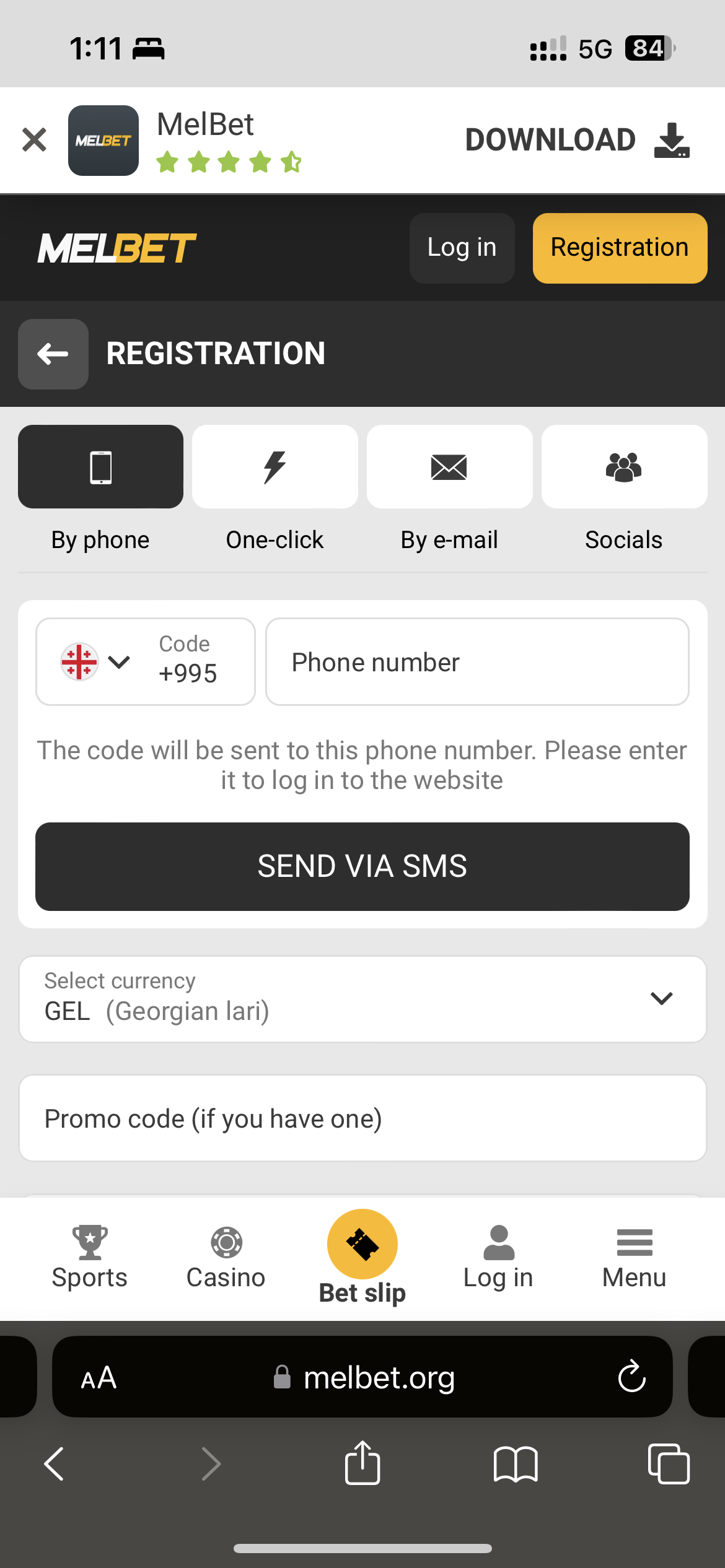Tap the Promo code field
725x1568 pixels.
362,1118
